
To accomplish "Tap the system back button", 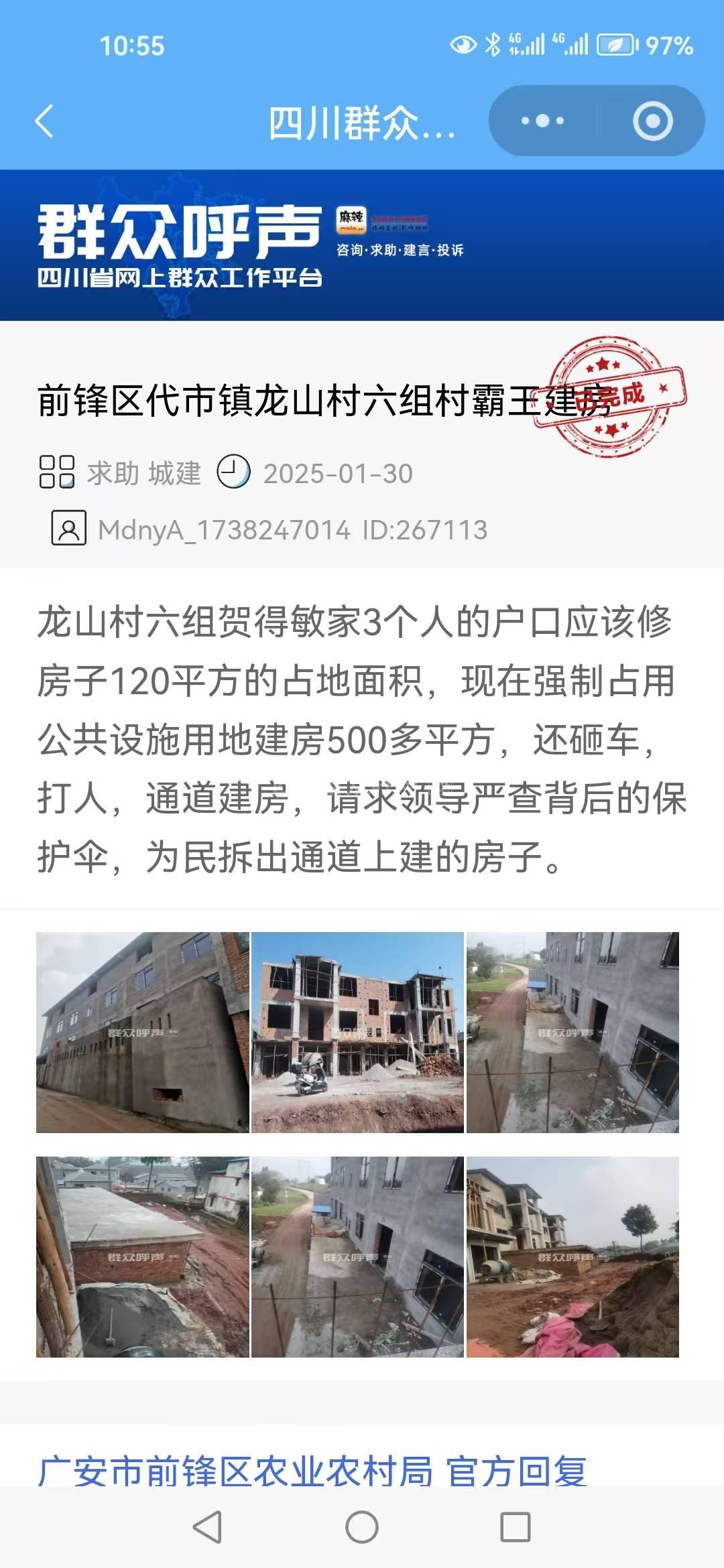I will [207, 1527].
